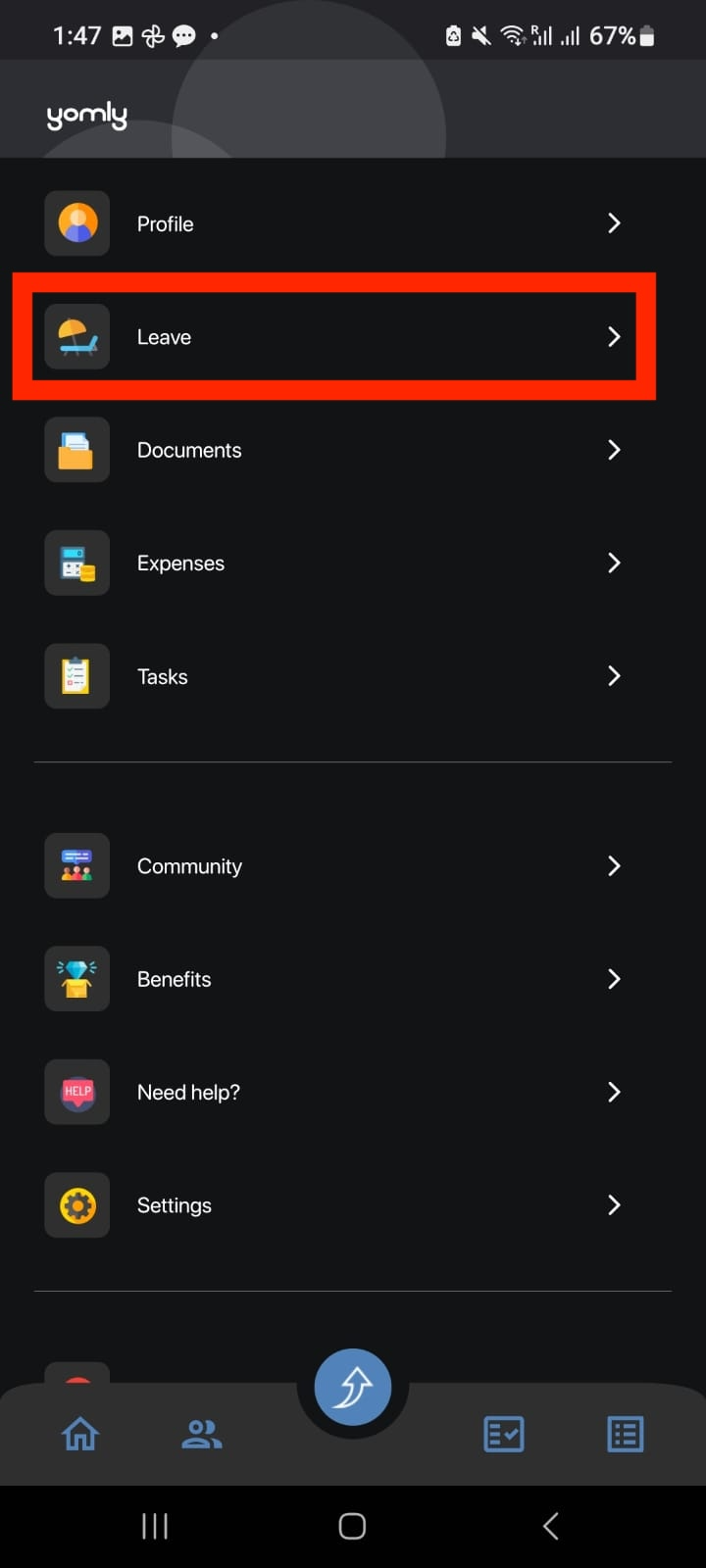The height and width of the screenshot is (1568, 706).
Task: Expand the Settings row chevron
Action: click(x=614, y=1205)
